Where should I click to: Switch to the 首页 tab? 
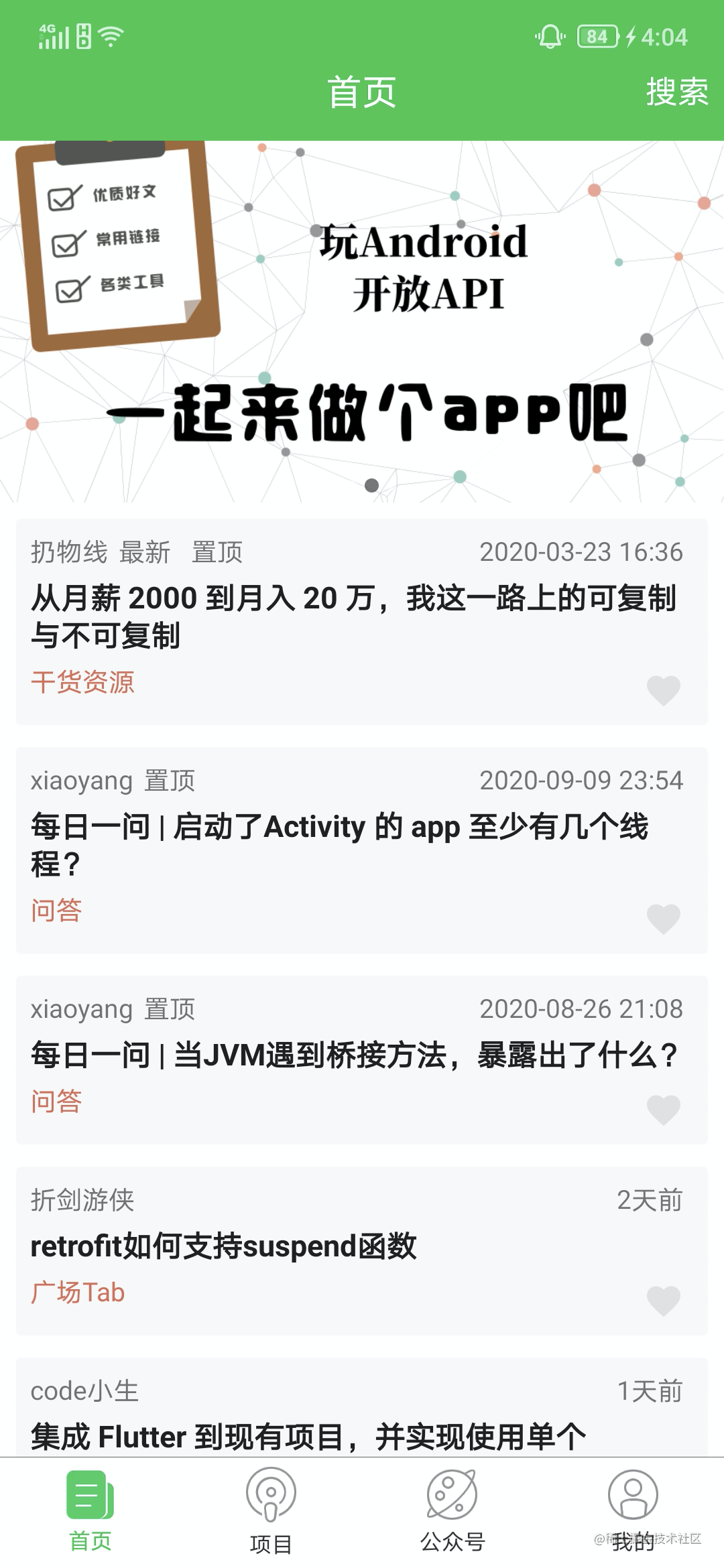pos(90,1512)
